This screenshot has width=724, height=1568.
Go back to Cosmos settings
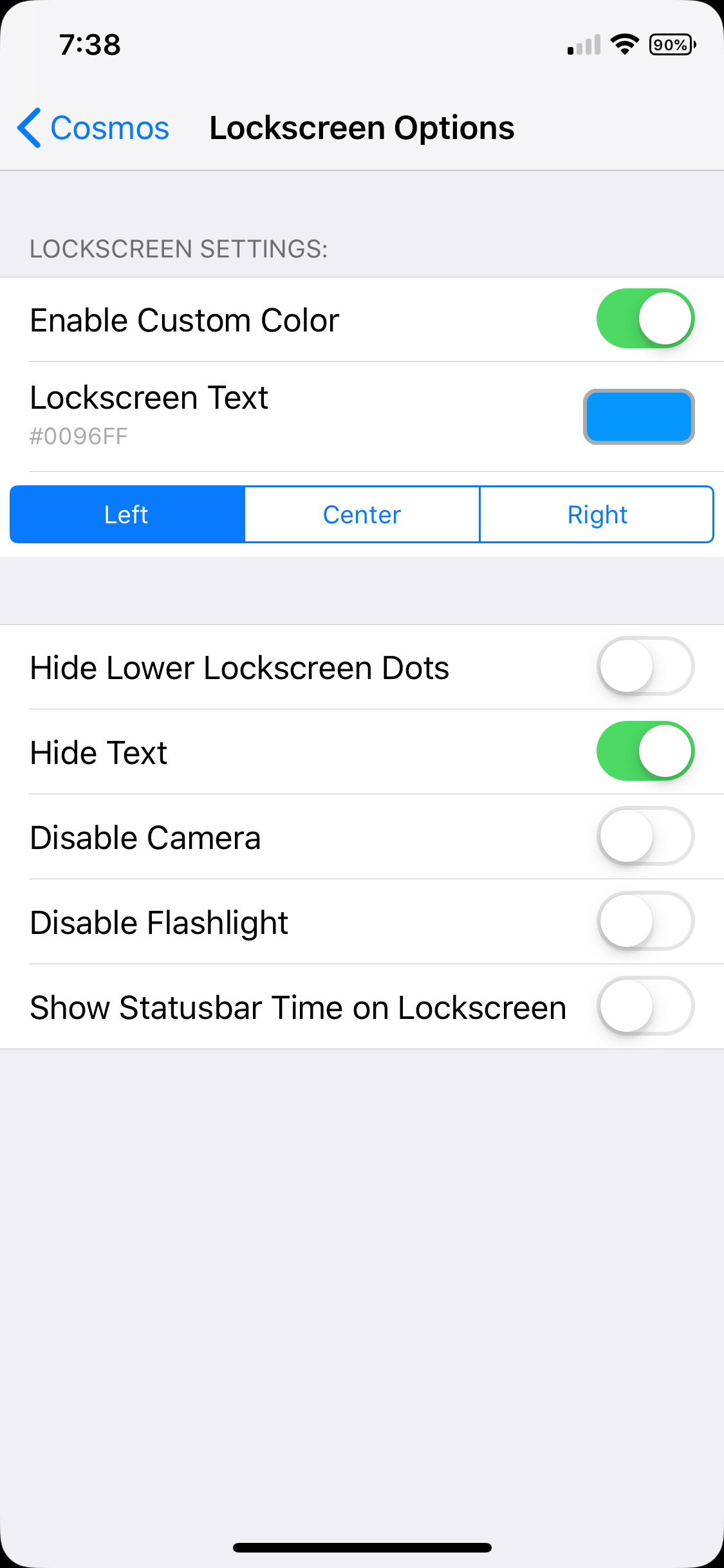coord(93,128)
